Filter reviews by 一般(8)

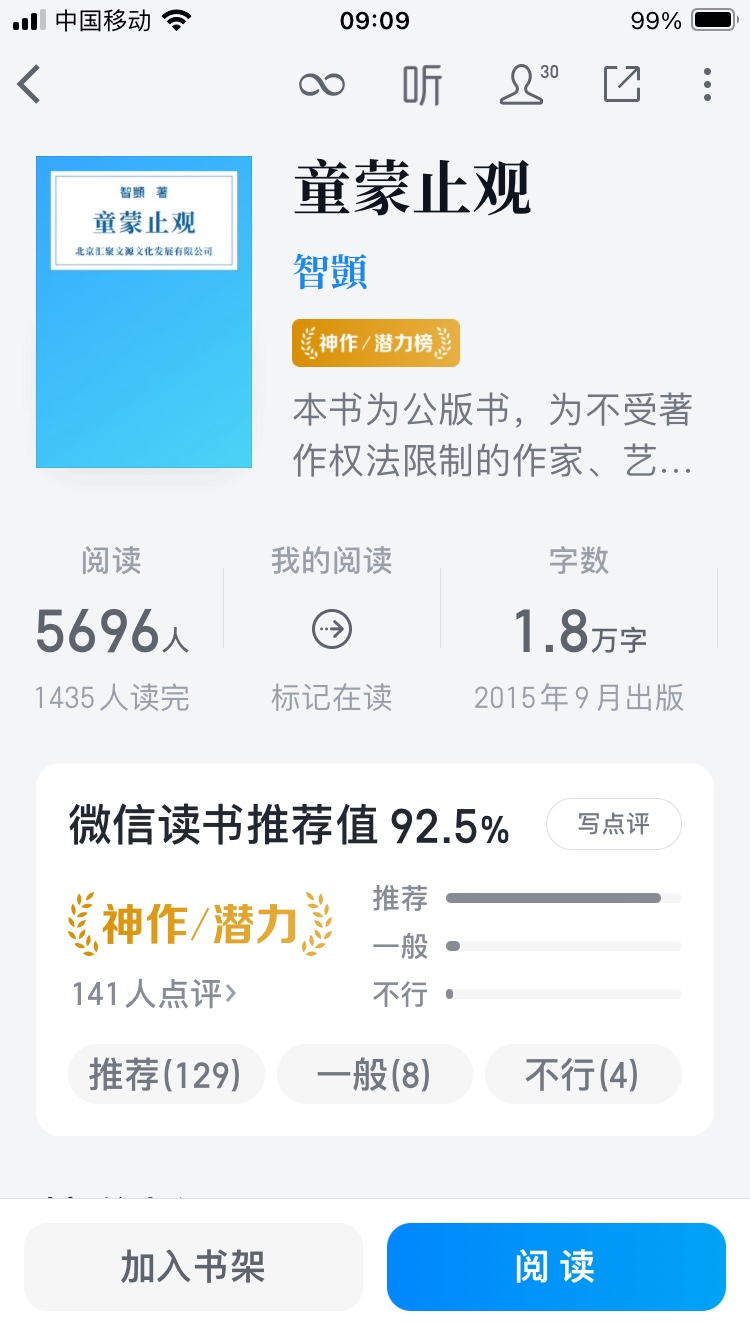click(374, 1075)
